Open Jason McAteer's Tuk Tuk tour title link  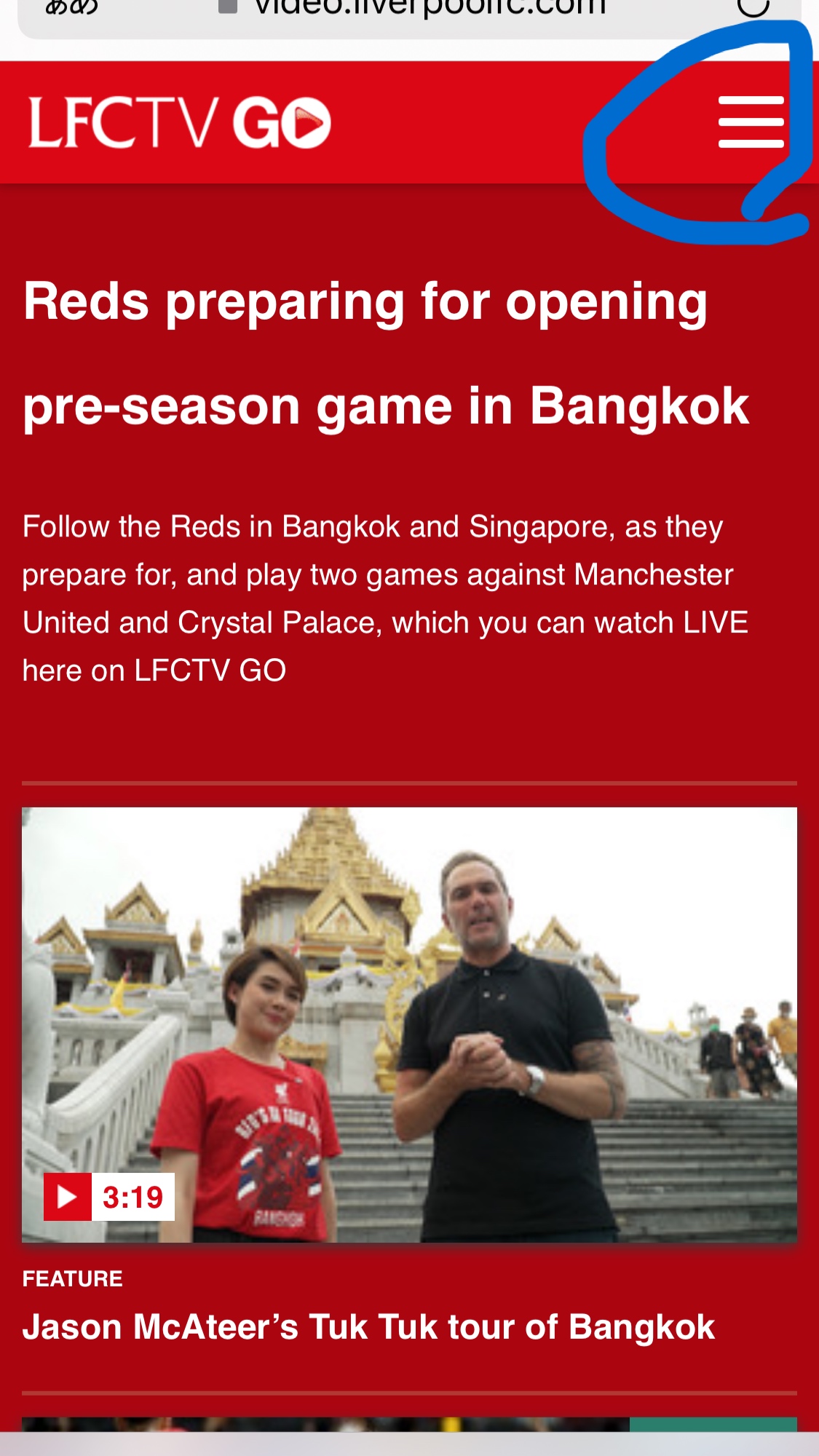[368, 1326]
